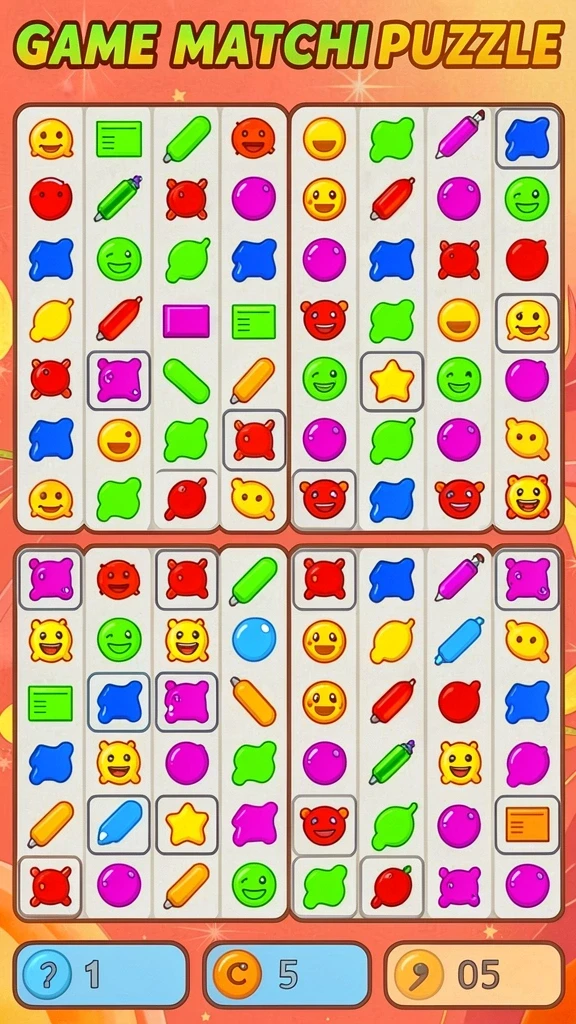Choose the winking yellow face tile

pos(119,440)
